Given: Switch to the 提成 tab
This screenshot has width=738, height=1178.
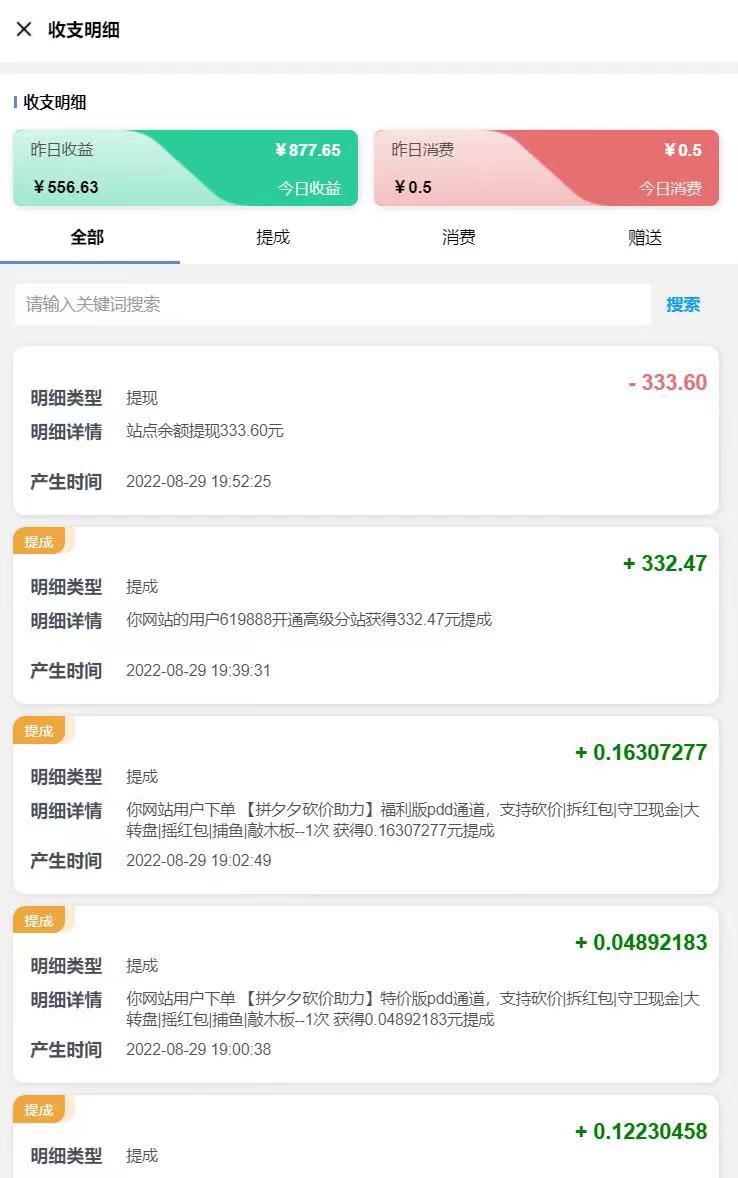Looking at the screenshot, I should pyautogui.click(x=273, y=238).
